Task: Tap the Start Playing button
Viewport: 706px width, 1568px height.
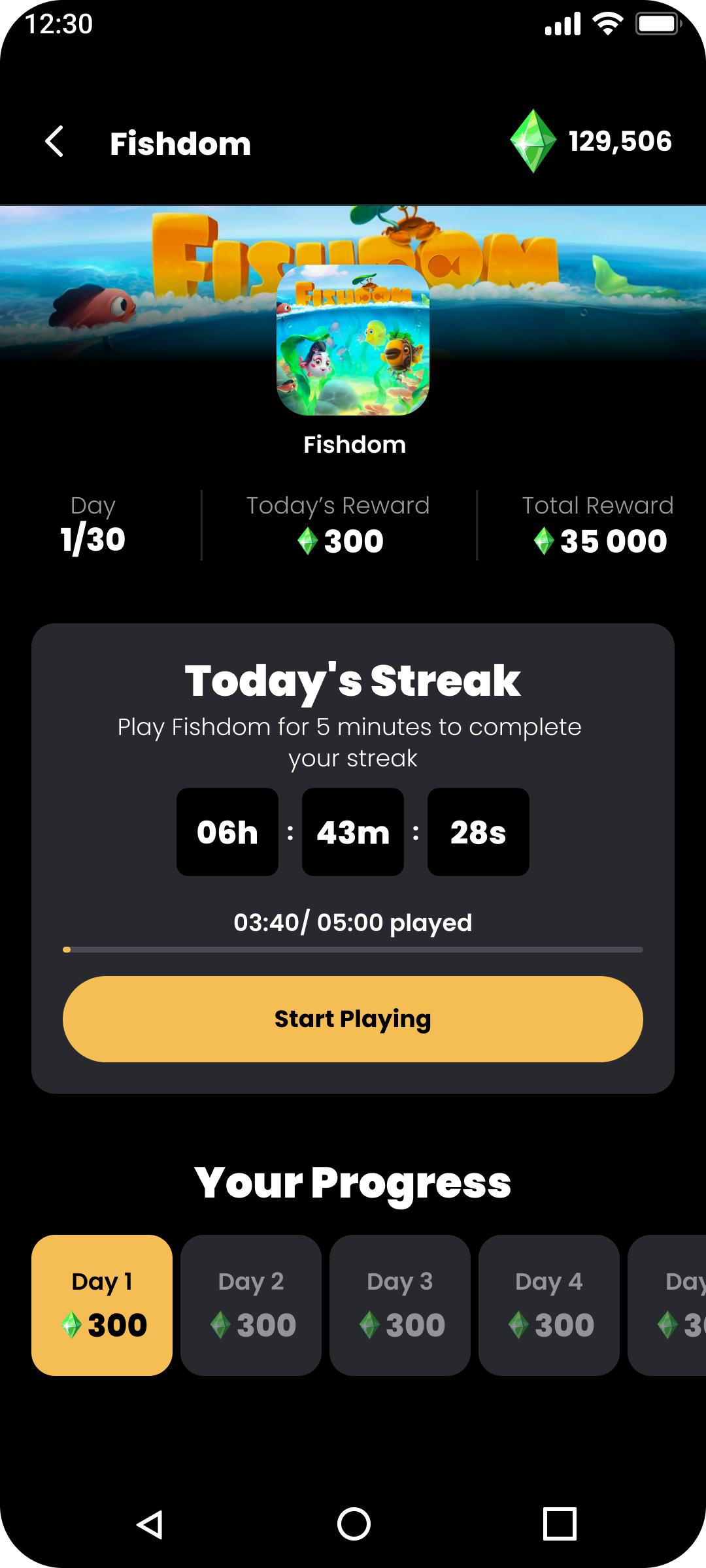Action: click(353, 1019)
